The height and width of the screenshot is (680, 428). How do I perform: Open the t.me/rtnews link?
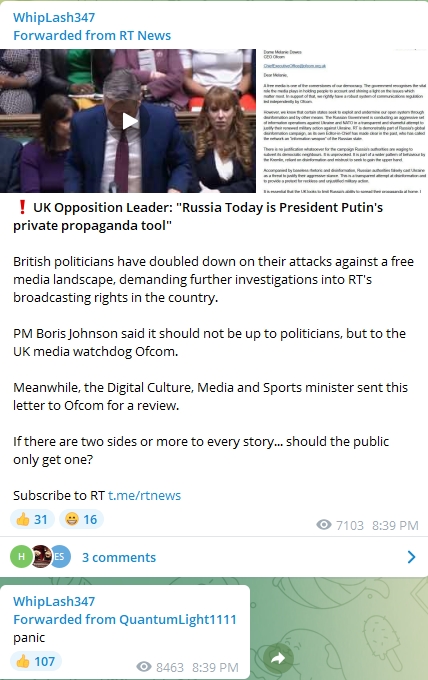click(144, 495)
